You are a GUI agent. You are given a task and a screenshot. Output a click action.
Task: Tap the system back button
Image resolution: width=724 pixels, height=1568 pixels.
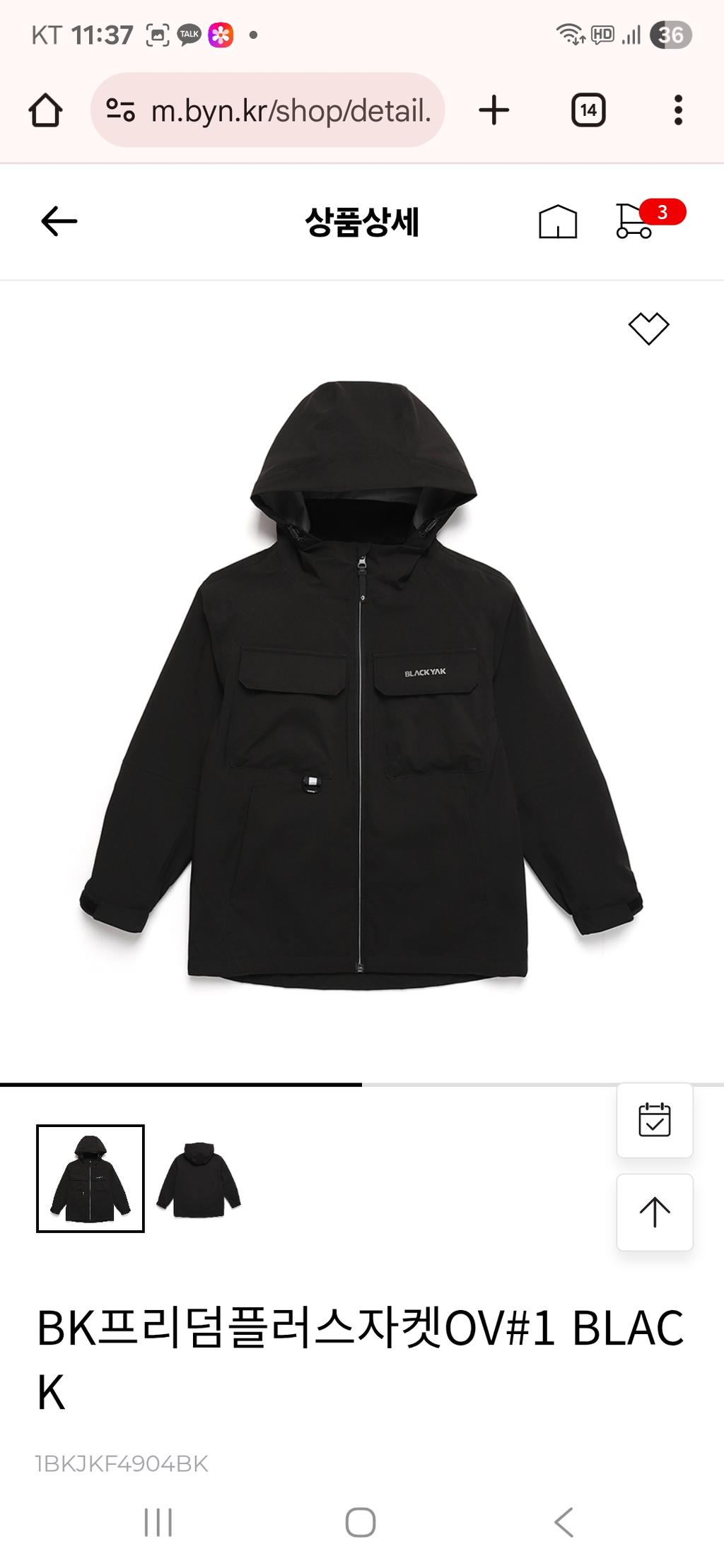coord(564,1522)
